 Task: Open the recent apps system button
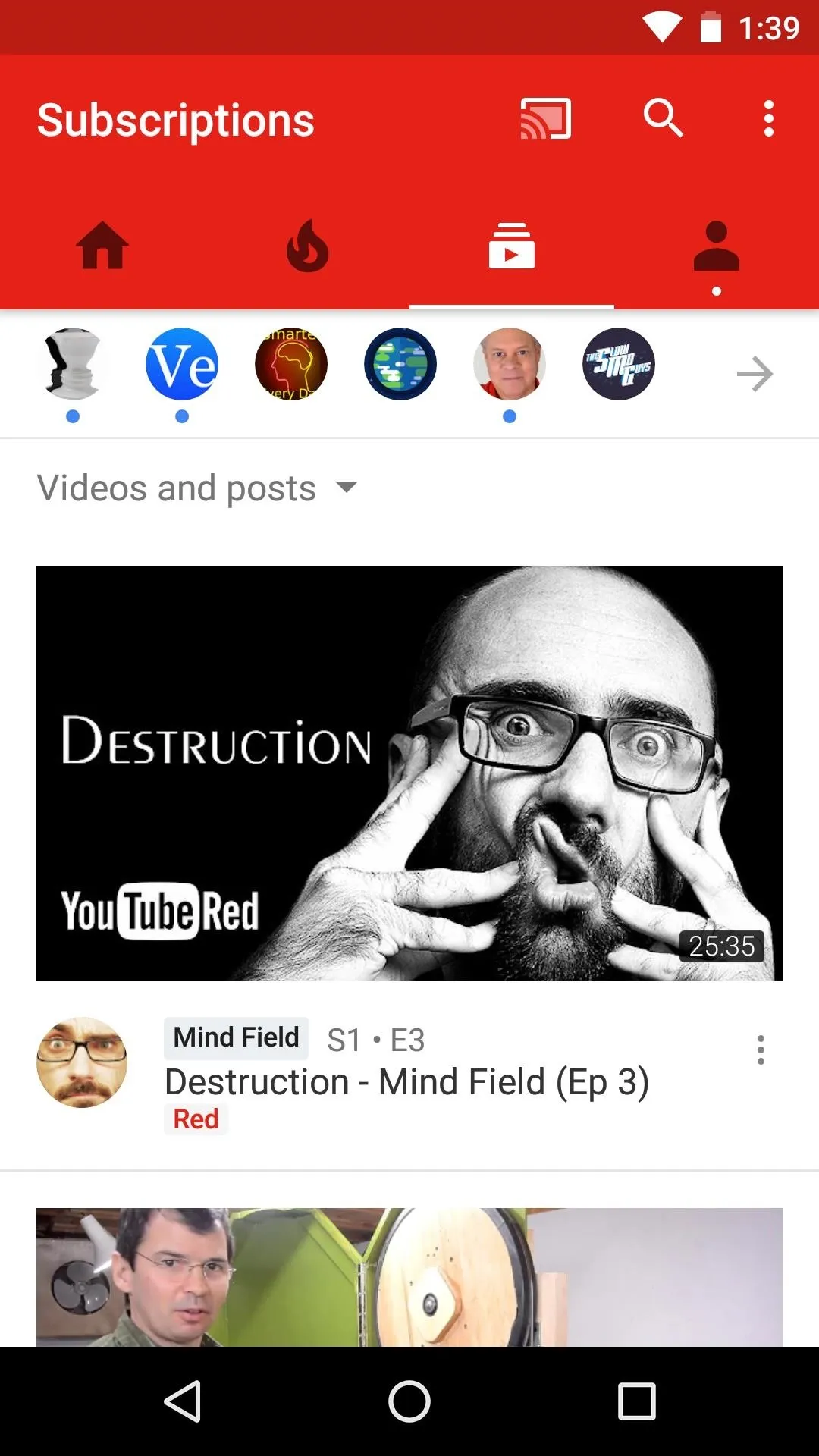[x=637, y=1401]
